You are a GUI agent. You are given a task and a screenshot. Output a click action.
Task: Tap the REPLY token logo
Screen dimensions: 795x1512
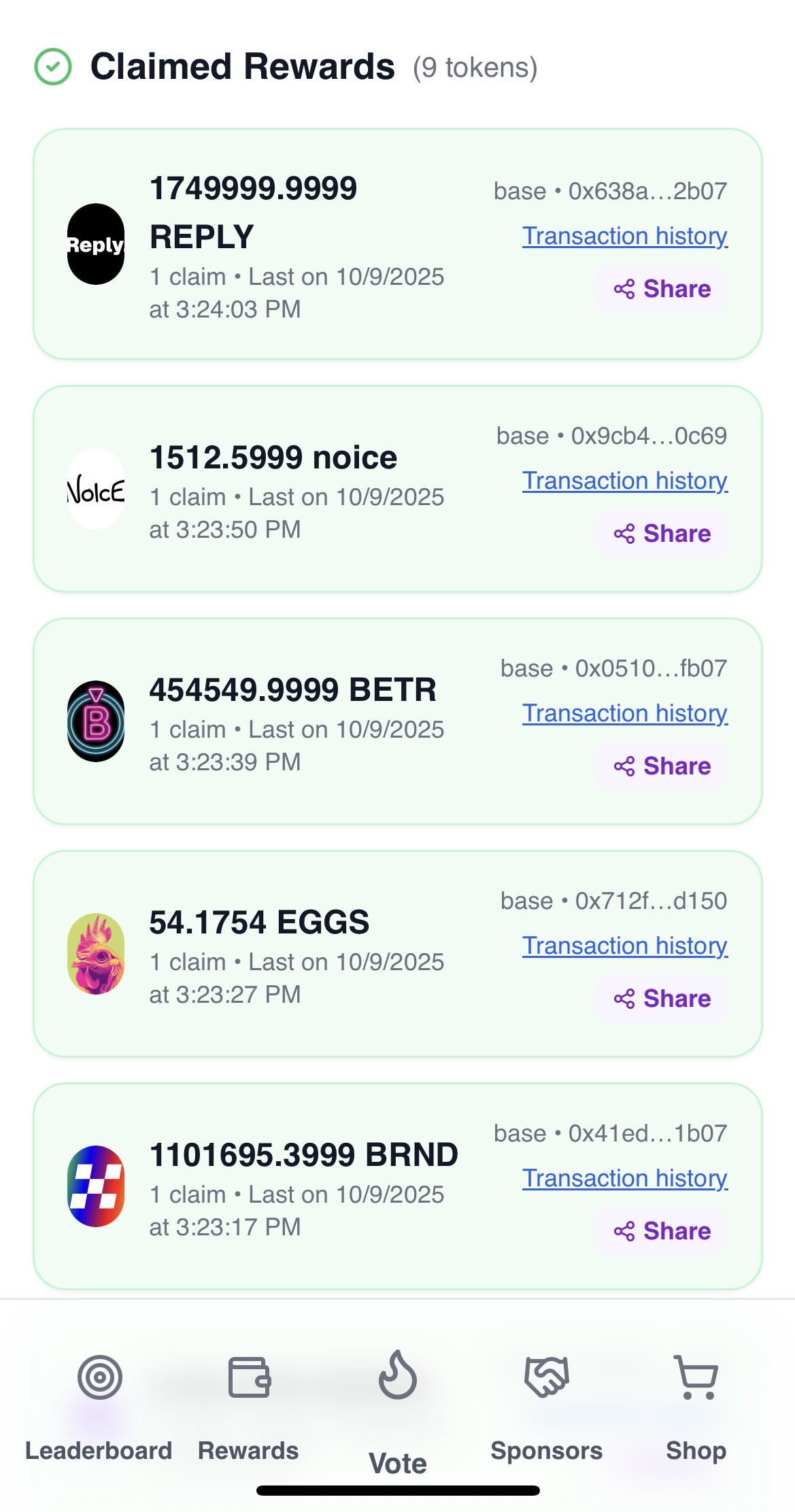point(95,243)
